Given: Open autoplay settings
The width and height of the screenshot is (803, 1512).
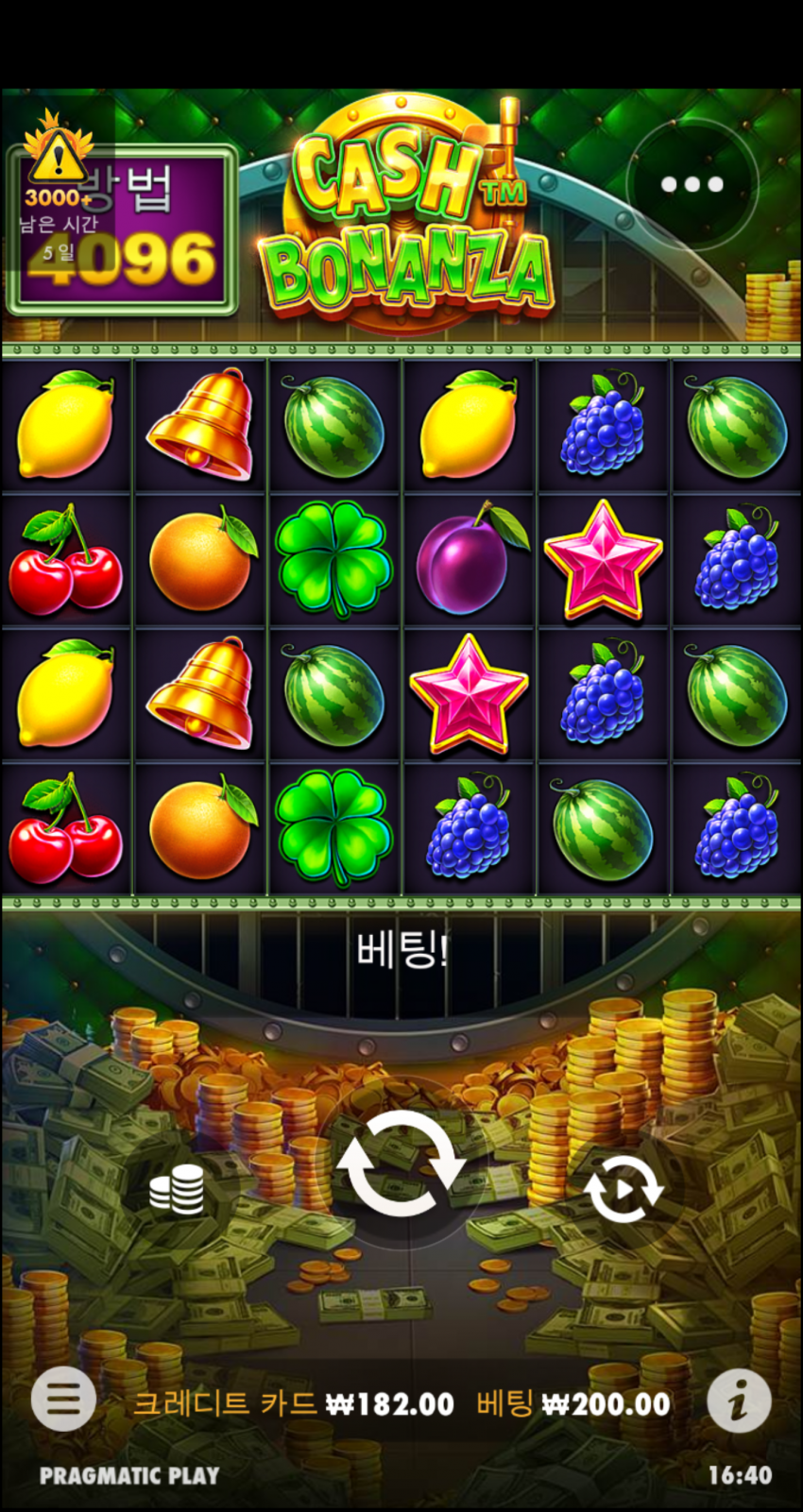Looking at the screenshot, I should click(624, 1190).
